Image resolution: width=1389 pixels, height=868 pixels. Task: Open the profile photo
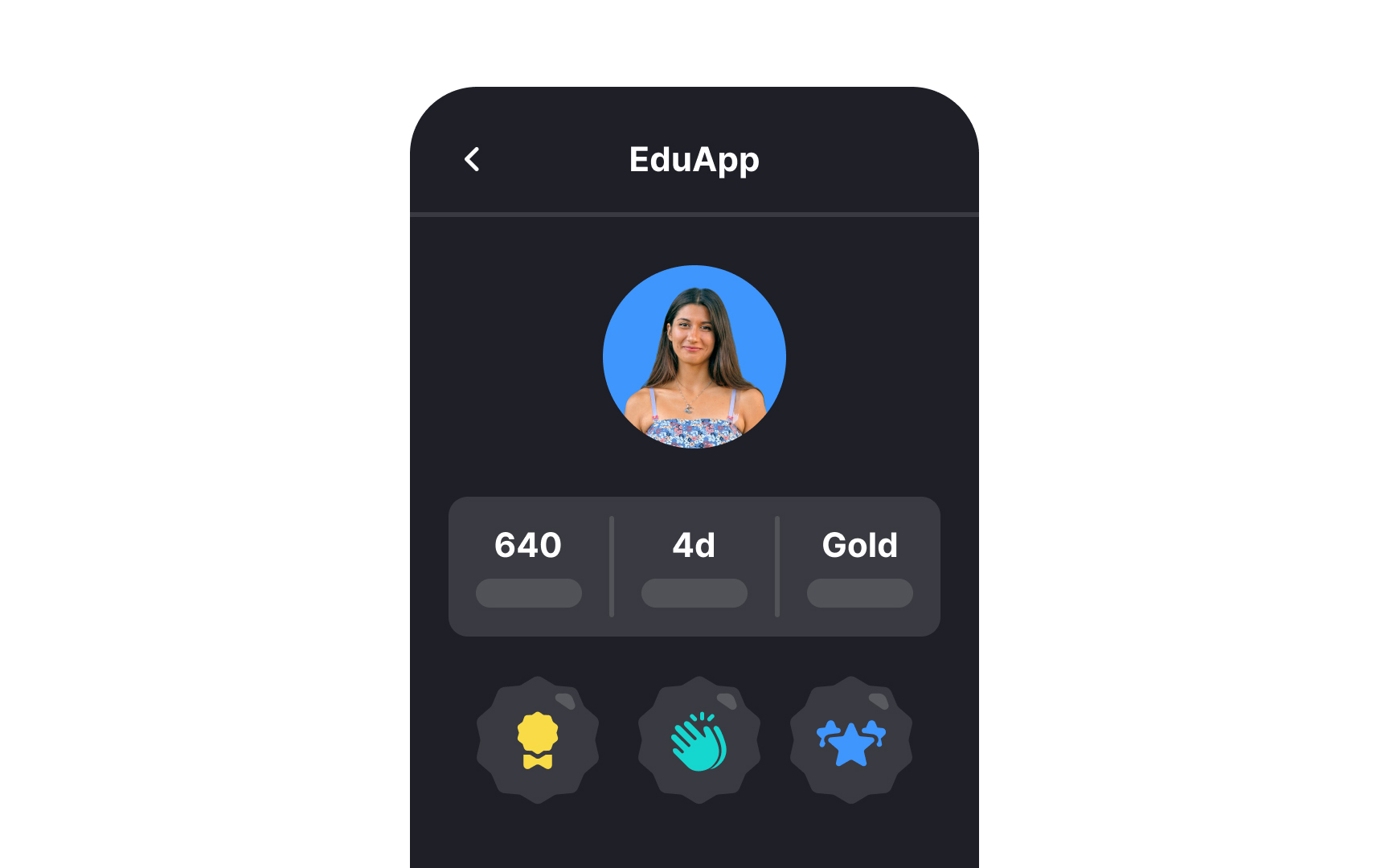694,357
